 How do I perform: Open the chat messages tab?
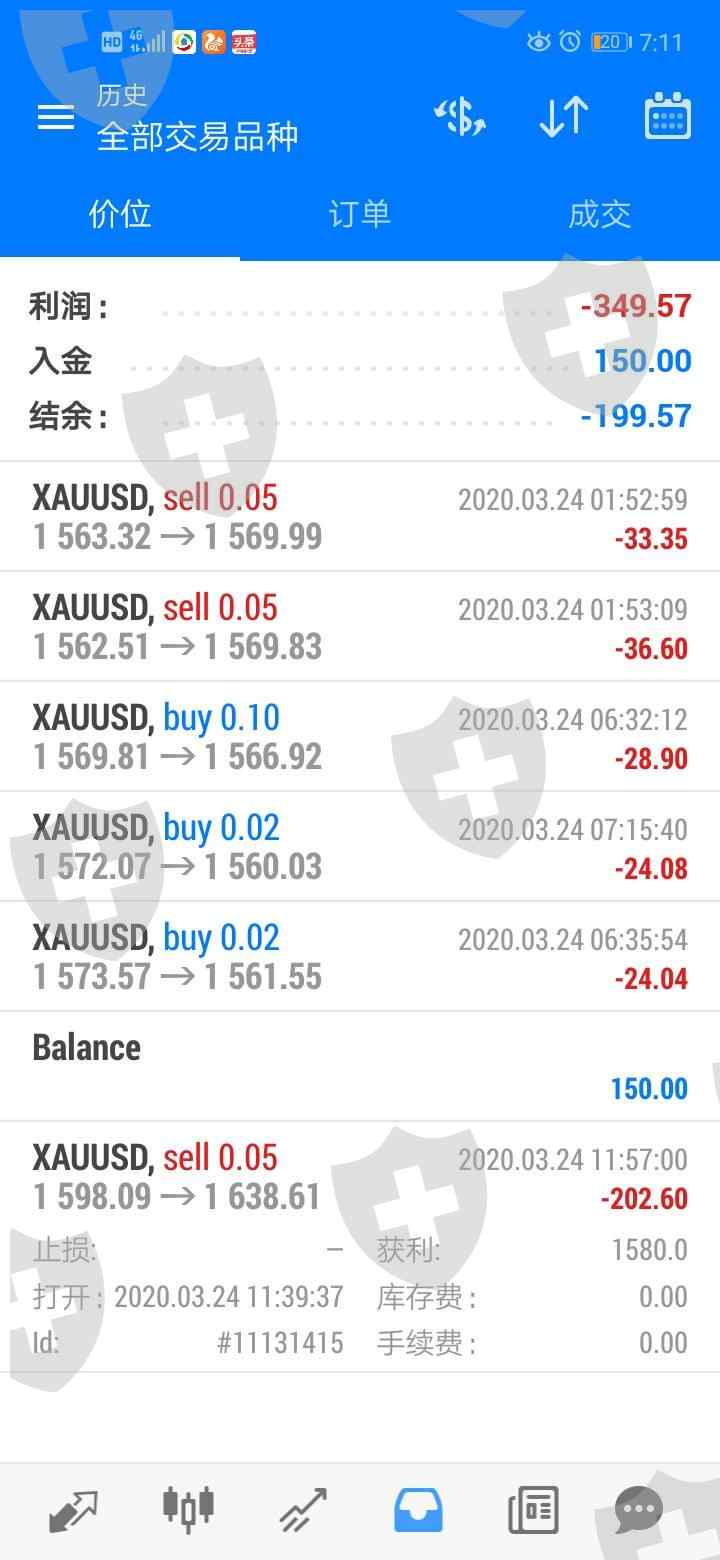tap(639, 1510)
